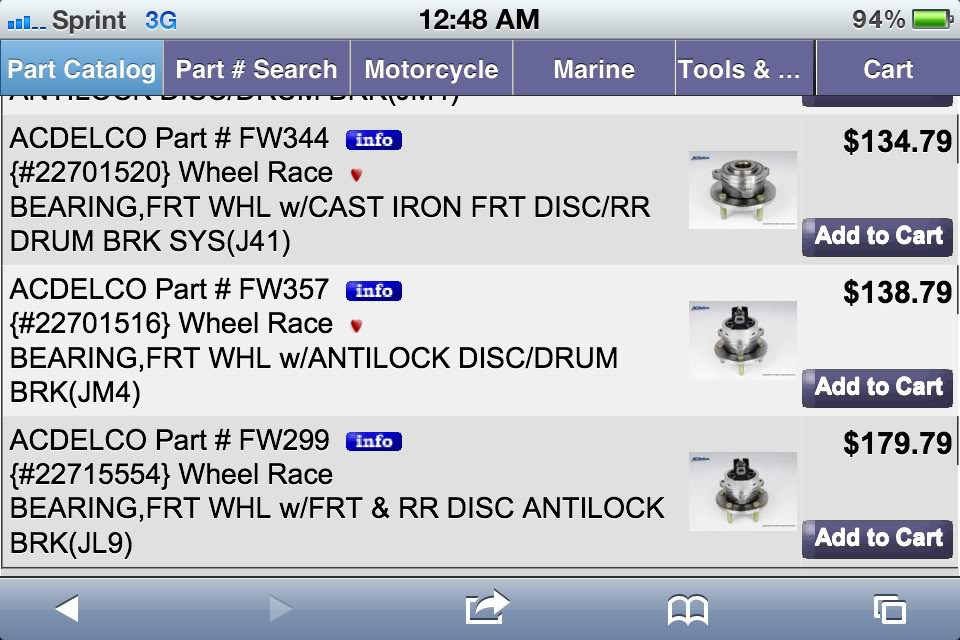Show open browser pages
Image resolution: width=960 pixels, height=640 pixels.
[x=888, y=608]
